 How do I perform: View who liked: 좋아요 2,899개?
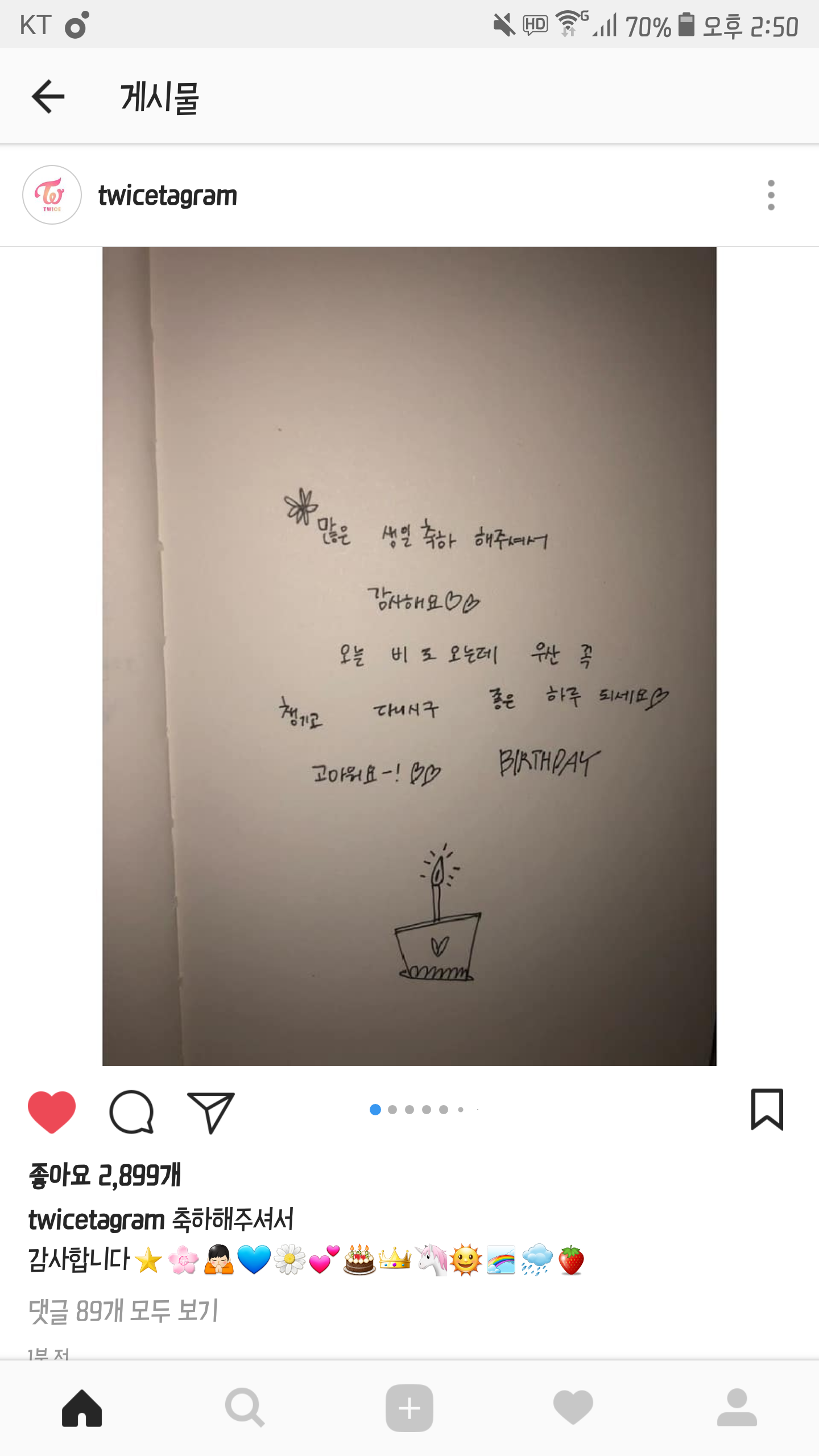[x=105, y=1175]
